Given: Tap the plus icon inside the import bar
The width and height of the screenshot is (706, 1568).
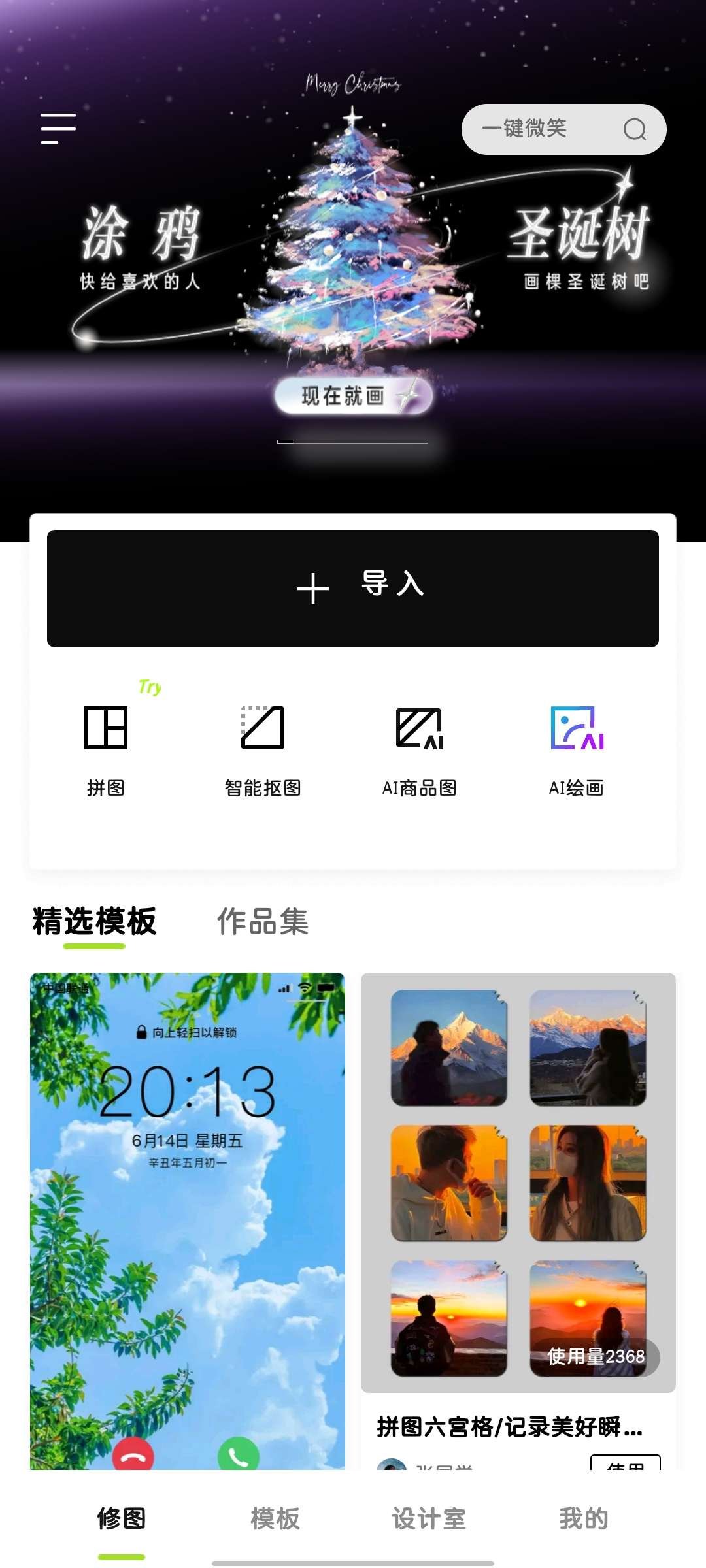Looking at the screenshot, I should [312, 587].
